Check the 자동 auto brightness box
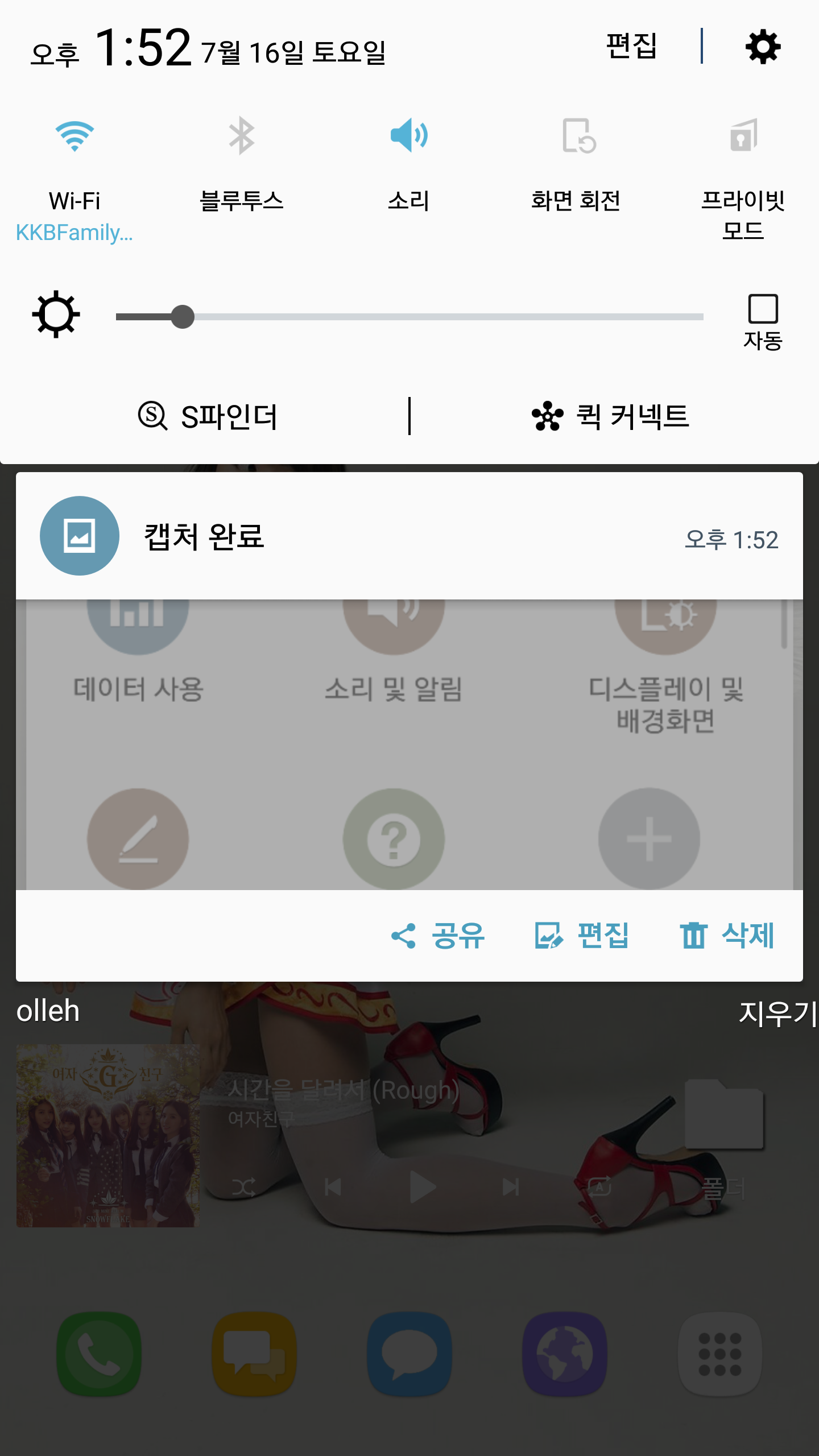 coord(763,309)
